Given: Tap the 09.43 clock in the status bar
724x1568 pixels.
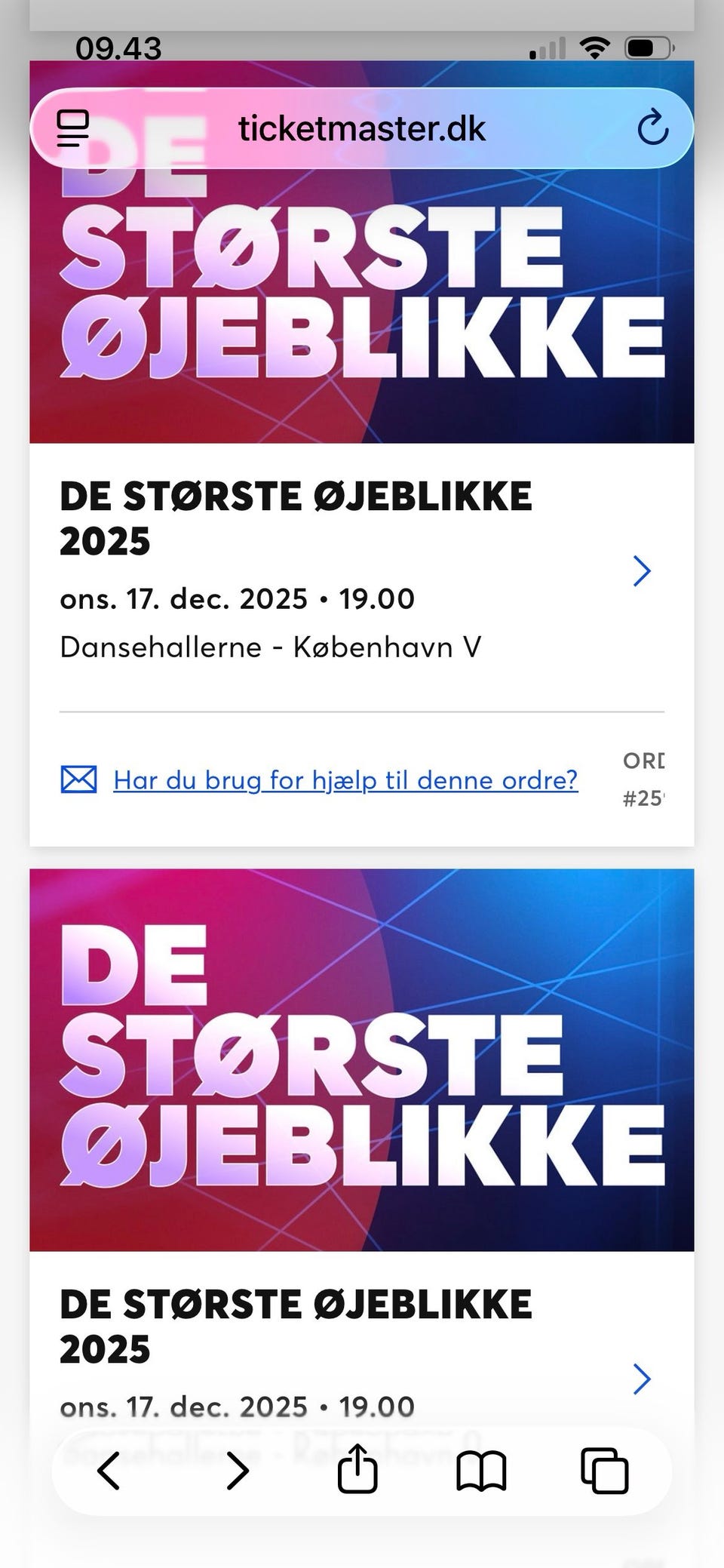Looking at the screenshot, I should pos(118,48).
